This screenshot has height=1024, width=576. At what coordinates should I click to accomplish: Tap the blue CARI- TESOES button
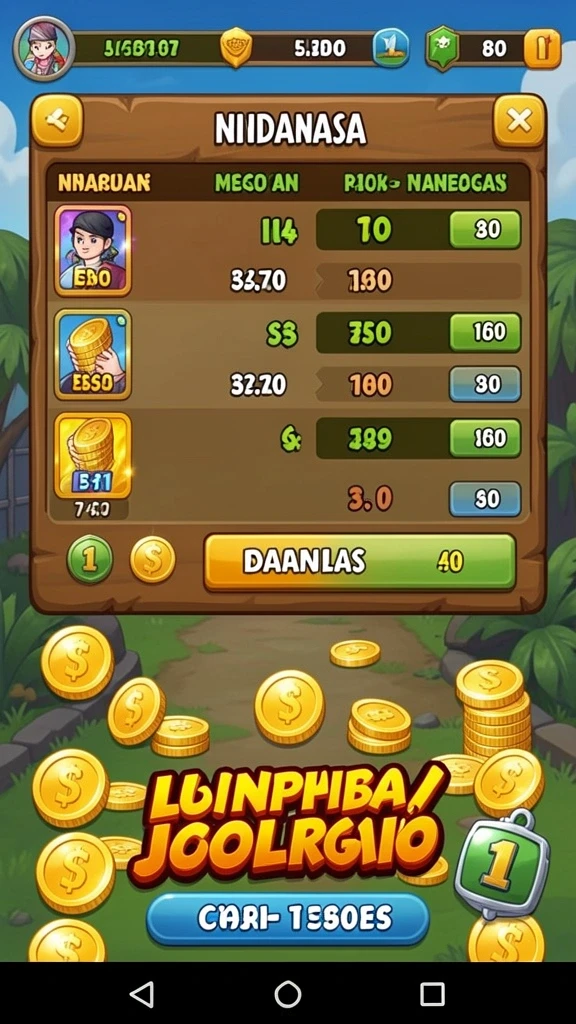point(288,919)
